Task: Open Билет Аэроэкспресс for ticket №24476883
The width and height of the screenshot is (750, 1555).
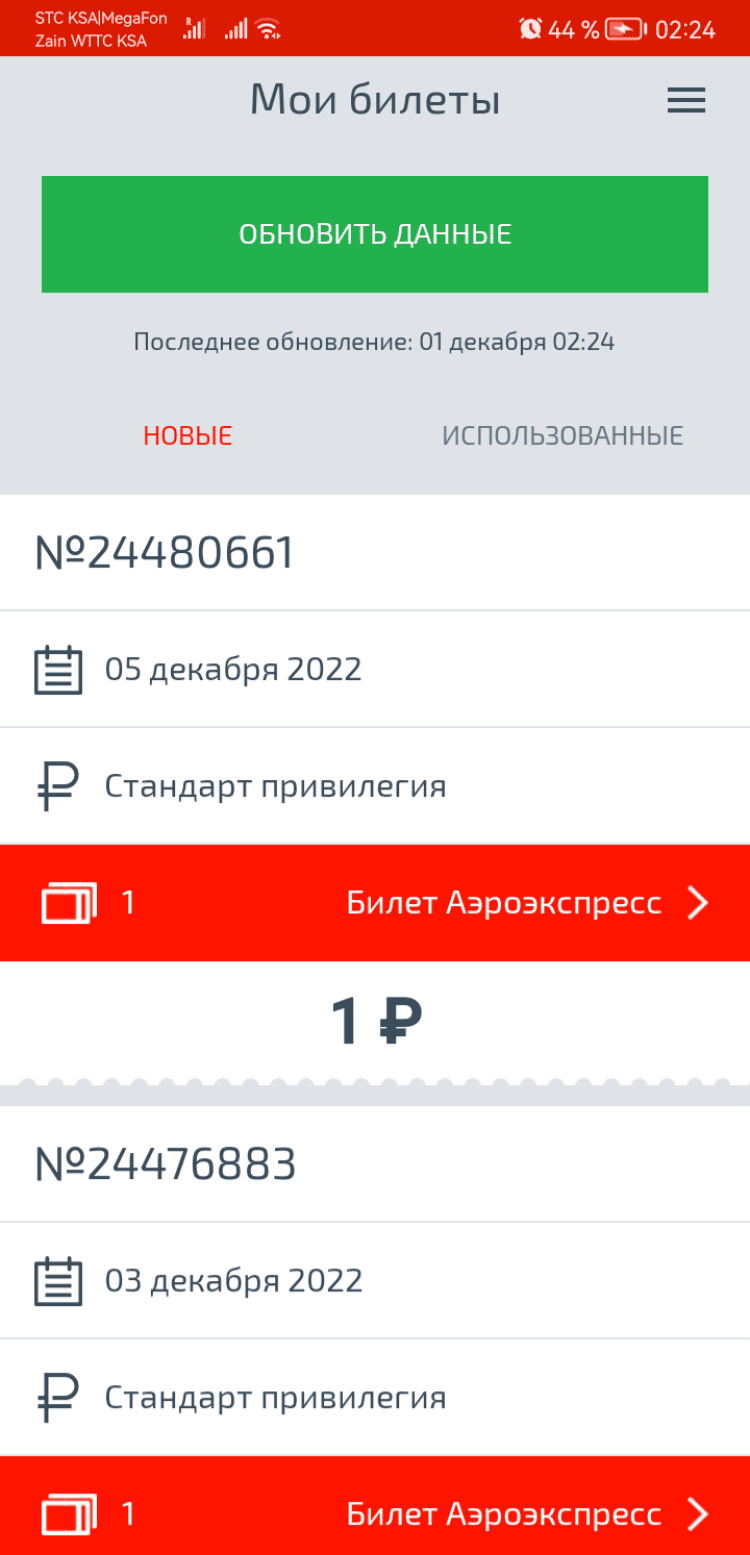Action: pyautogui.click(x=375, y=1514)
